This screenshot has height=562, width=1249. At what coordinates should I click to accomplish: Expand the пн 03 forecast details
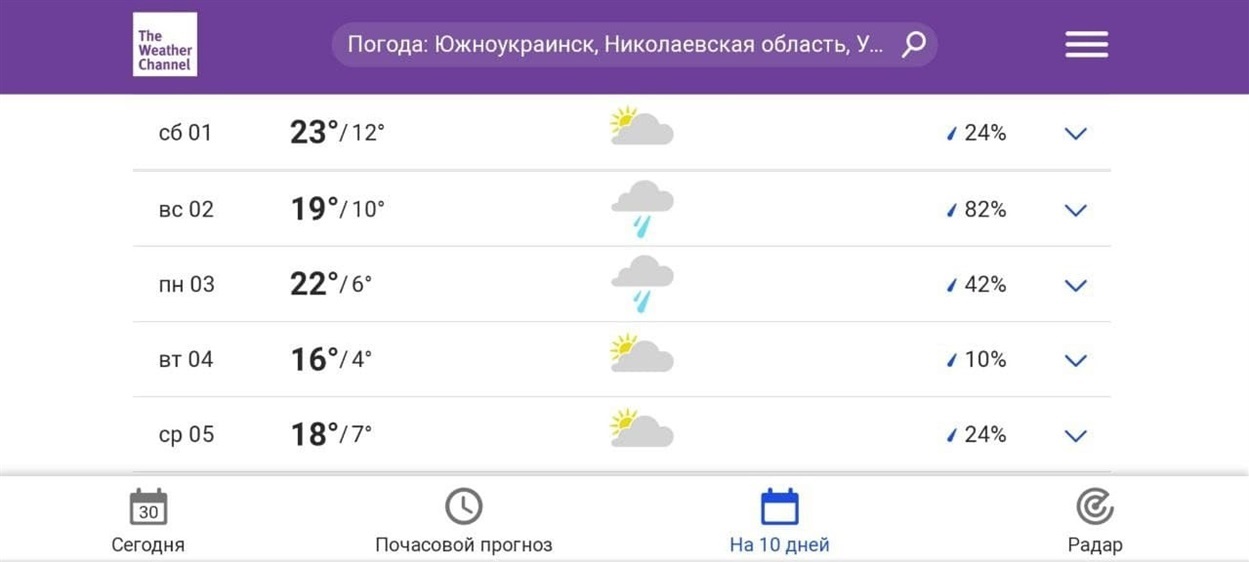(x=1075, y=285)
